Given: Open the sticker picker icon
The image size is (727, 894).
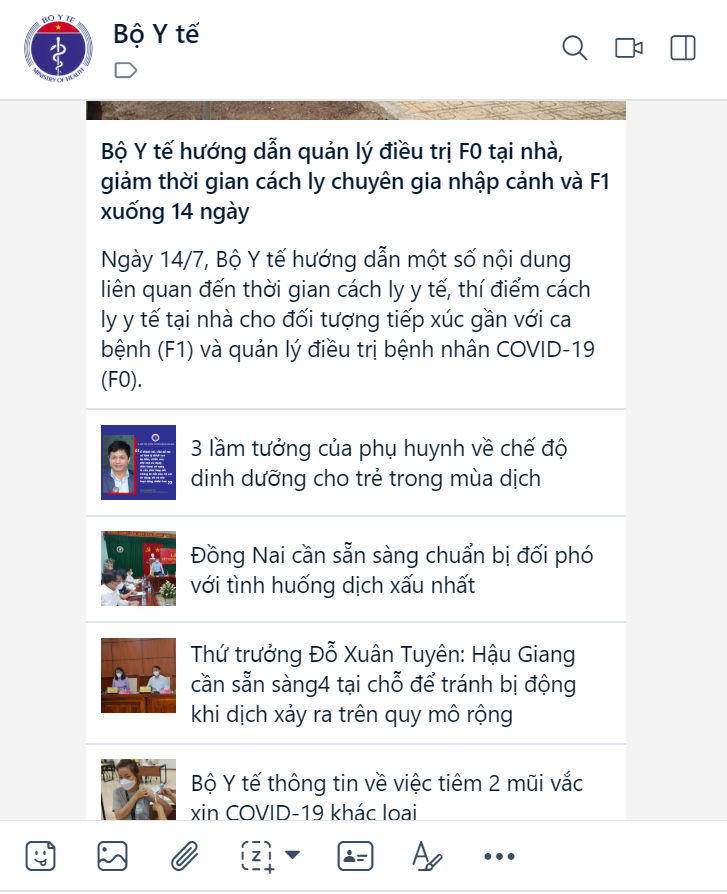Looking at the screenshot, I should (x=42, y=855).
